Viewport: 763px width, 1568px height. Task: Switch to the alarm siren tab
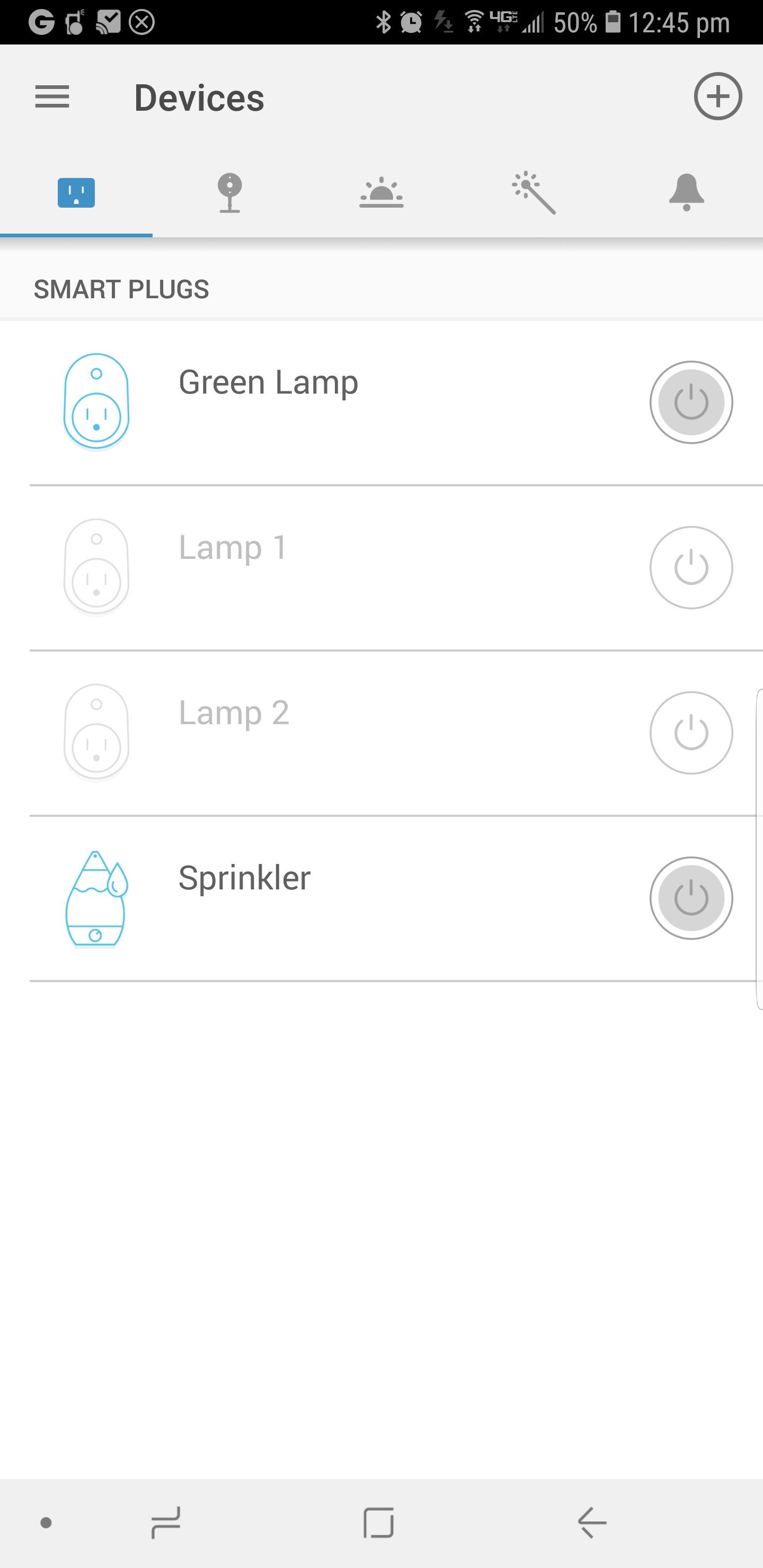pyautogui.click(x=381, y=192)
